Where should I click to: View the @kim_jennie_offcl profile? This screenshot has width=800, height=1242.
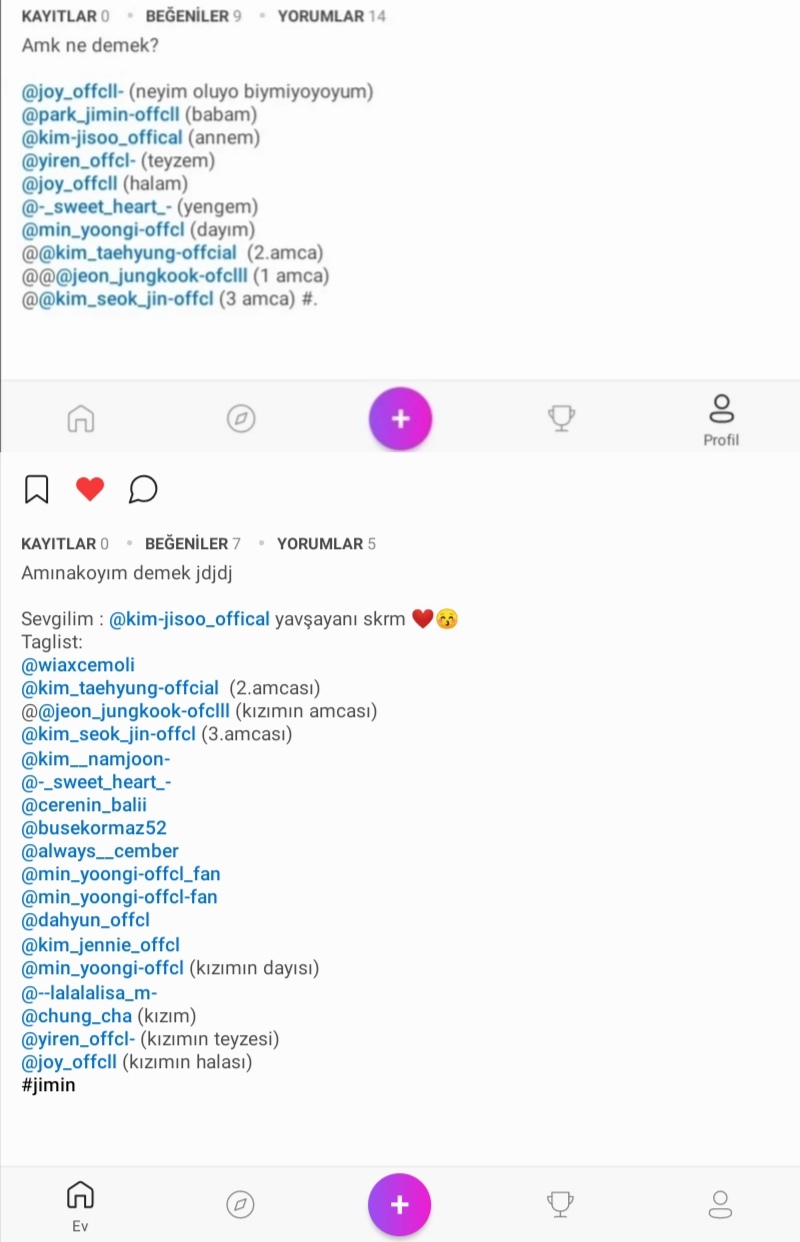[101, 944]
